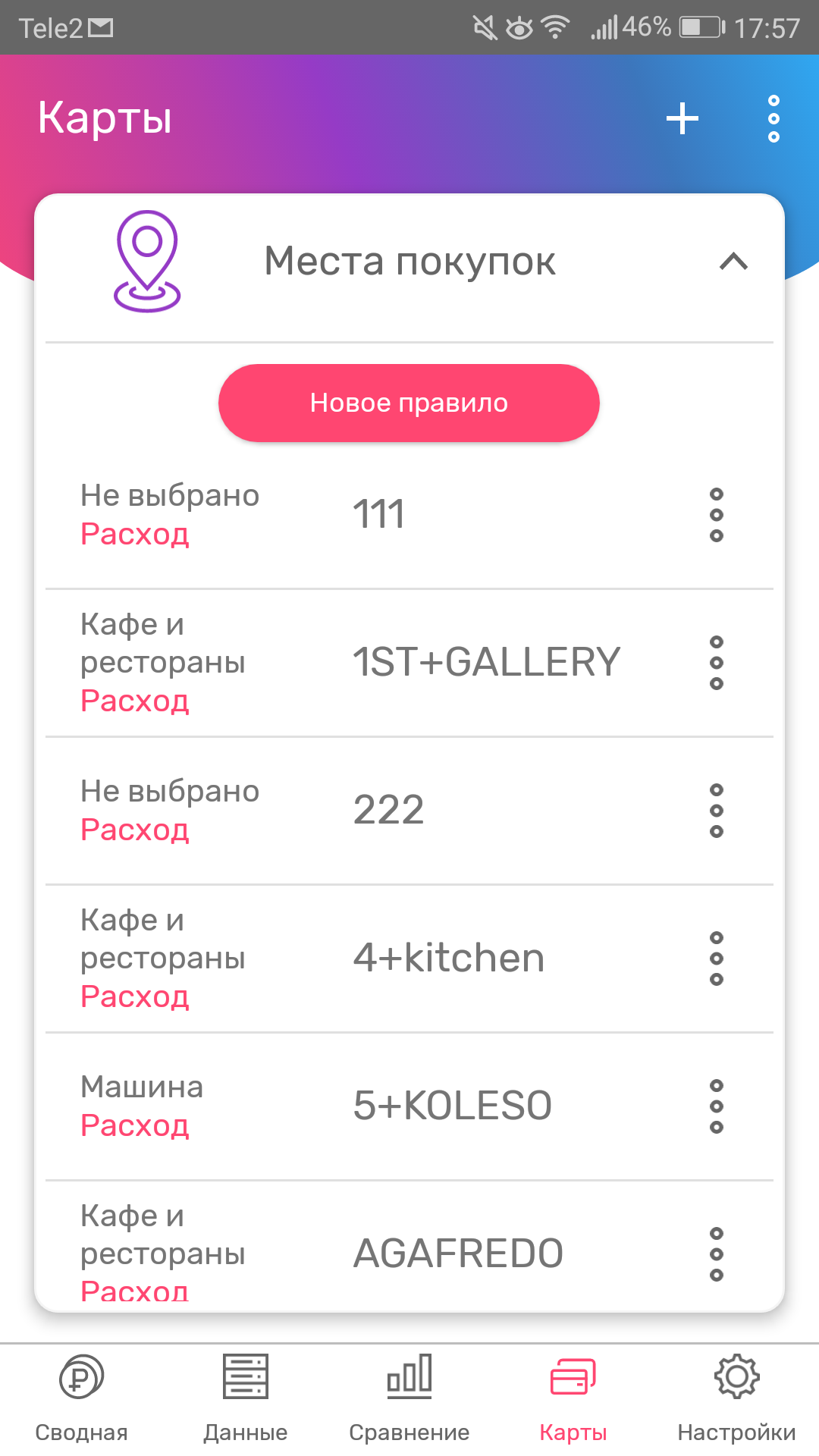Create a new rule with Новое правило

click(x=409, y=403)
